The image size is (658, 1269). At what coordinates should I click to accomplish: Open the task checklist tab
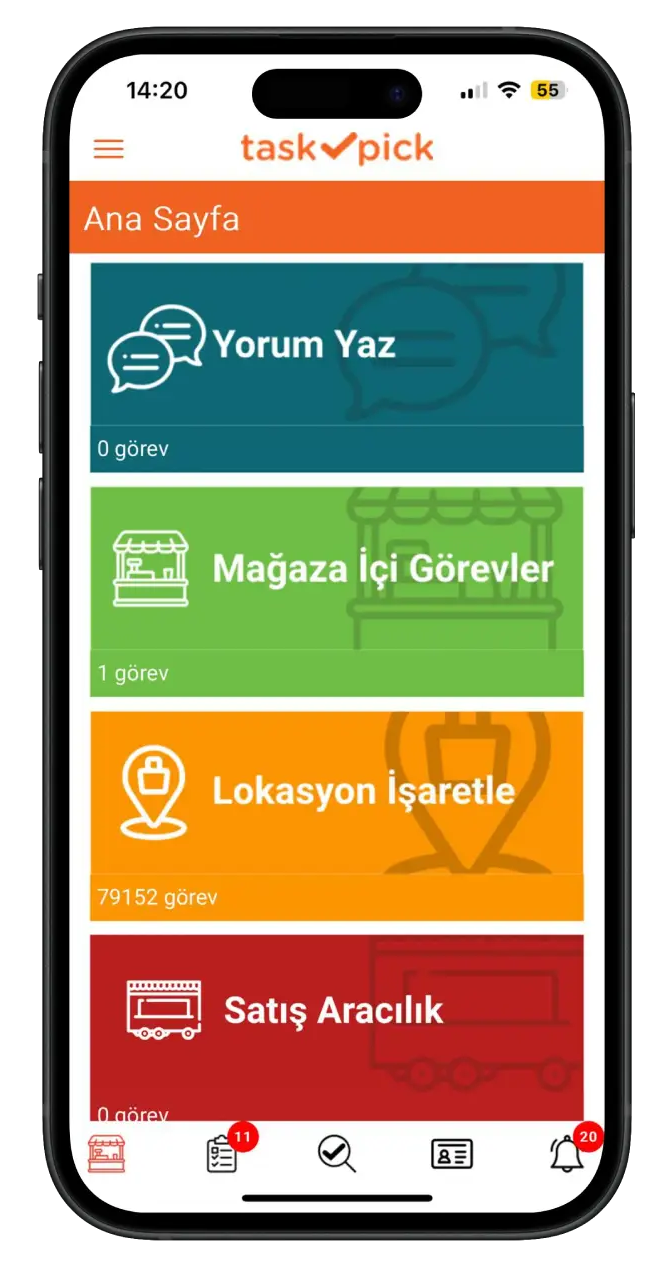click(222, 1153)
